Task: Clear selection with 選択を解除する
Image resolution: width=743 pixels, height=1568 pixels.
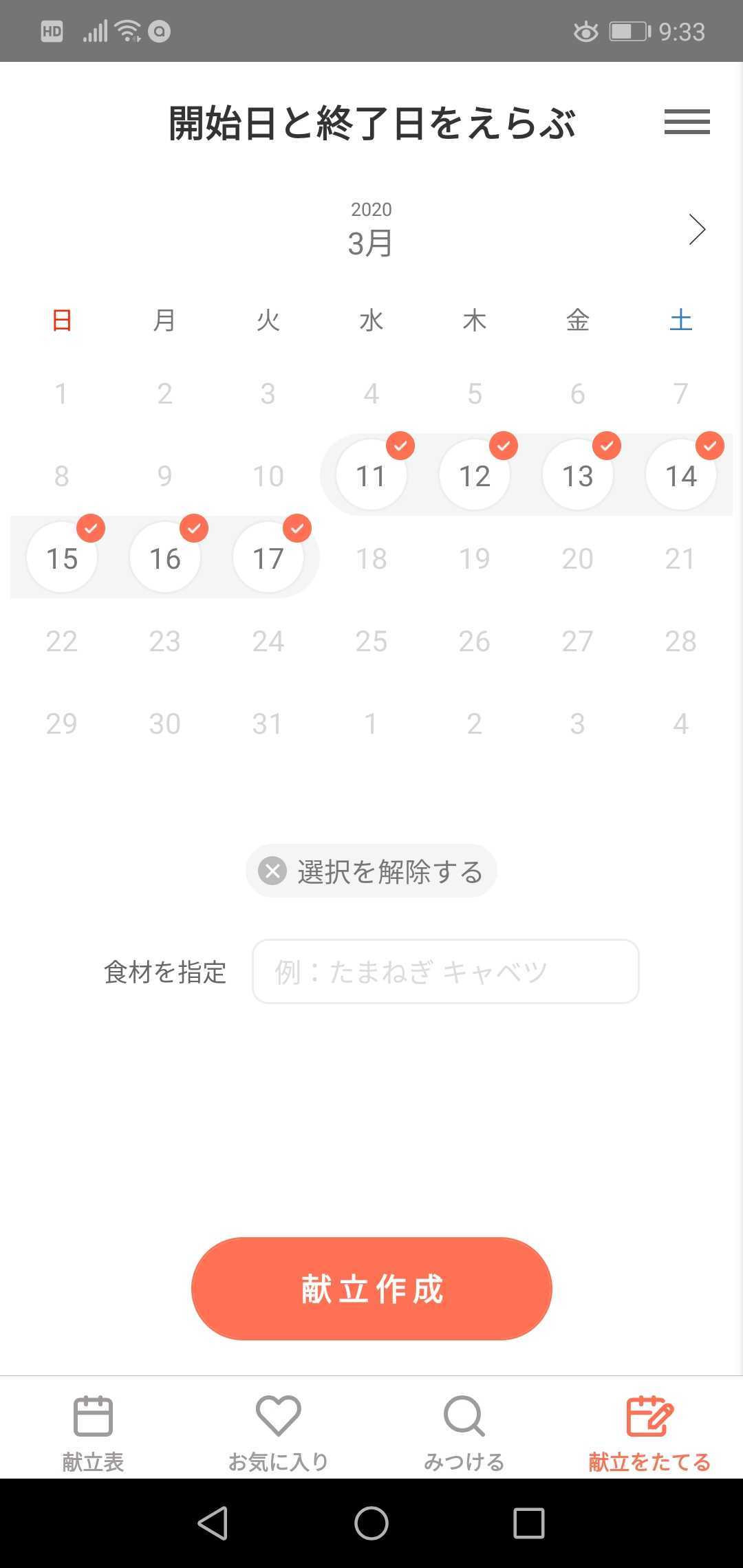Action: [371, 871]
